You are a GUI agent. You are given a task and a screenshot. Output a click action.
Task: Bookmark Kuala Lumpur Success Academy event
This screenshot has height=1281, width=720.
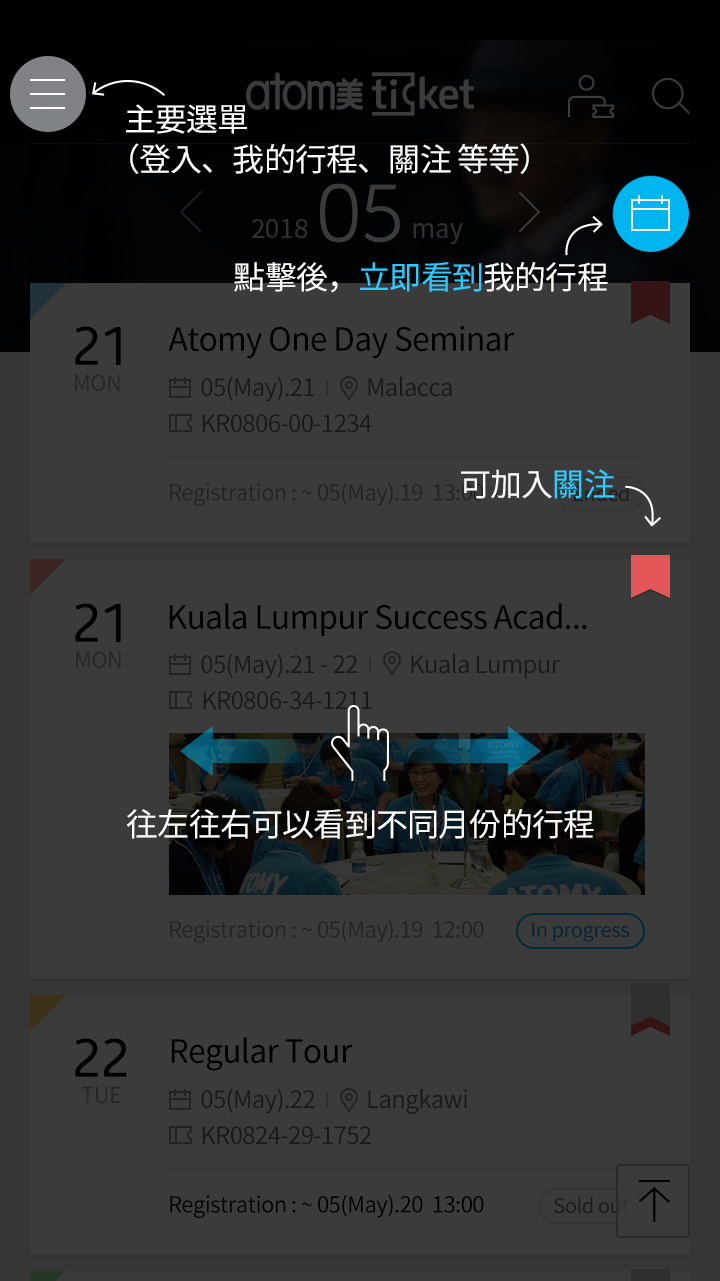pyautogui.click(x=650, y=577)
